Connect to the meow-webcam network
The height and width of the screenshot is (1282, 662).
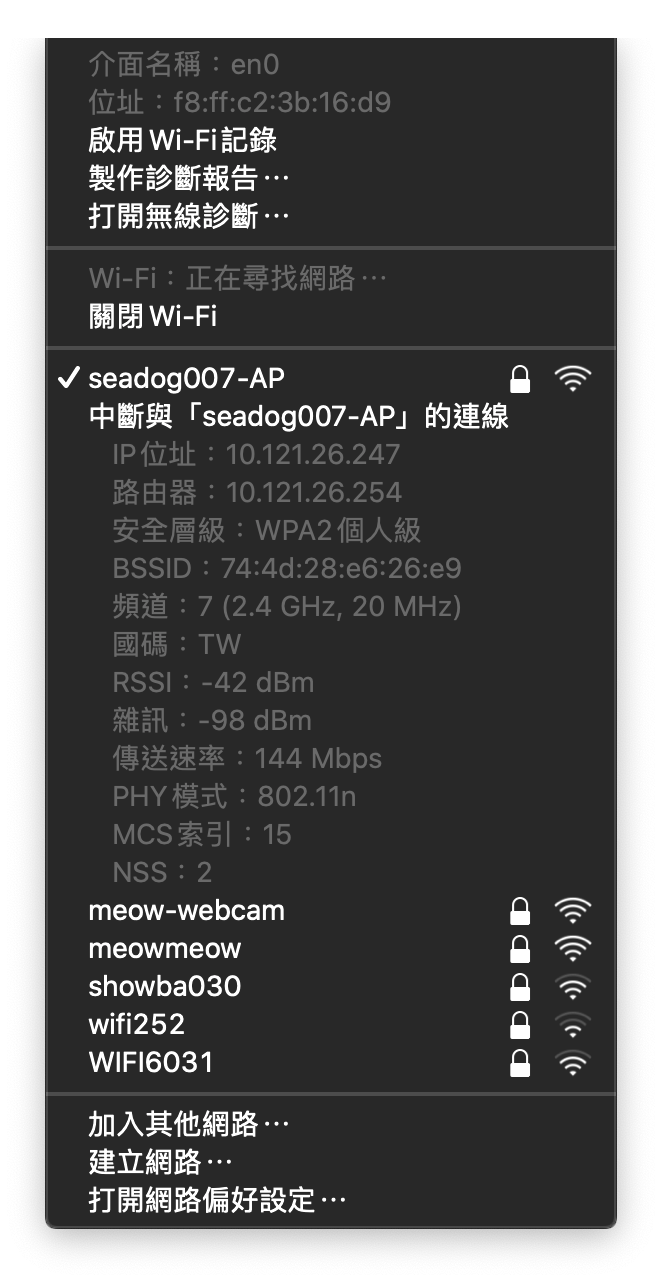(x=186, y=911)
